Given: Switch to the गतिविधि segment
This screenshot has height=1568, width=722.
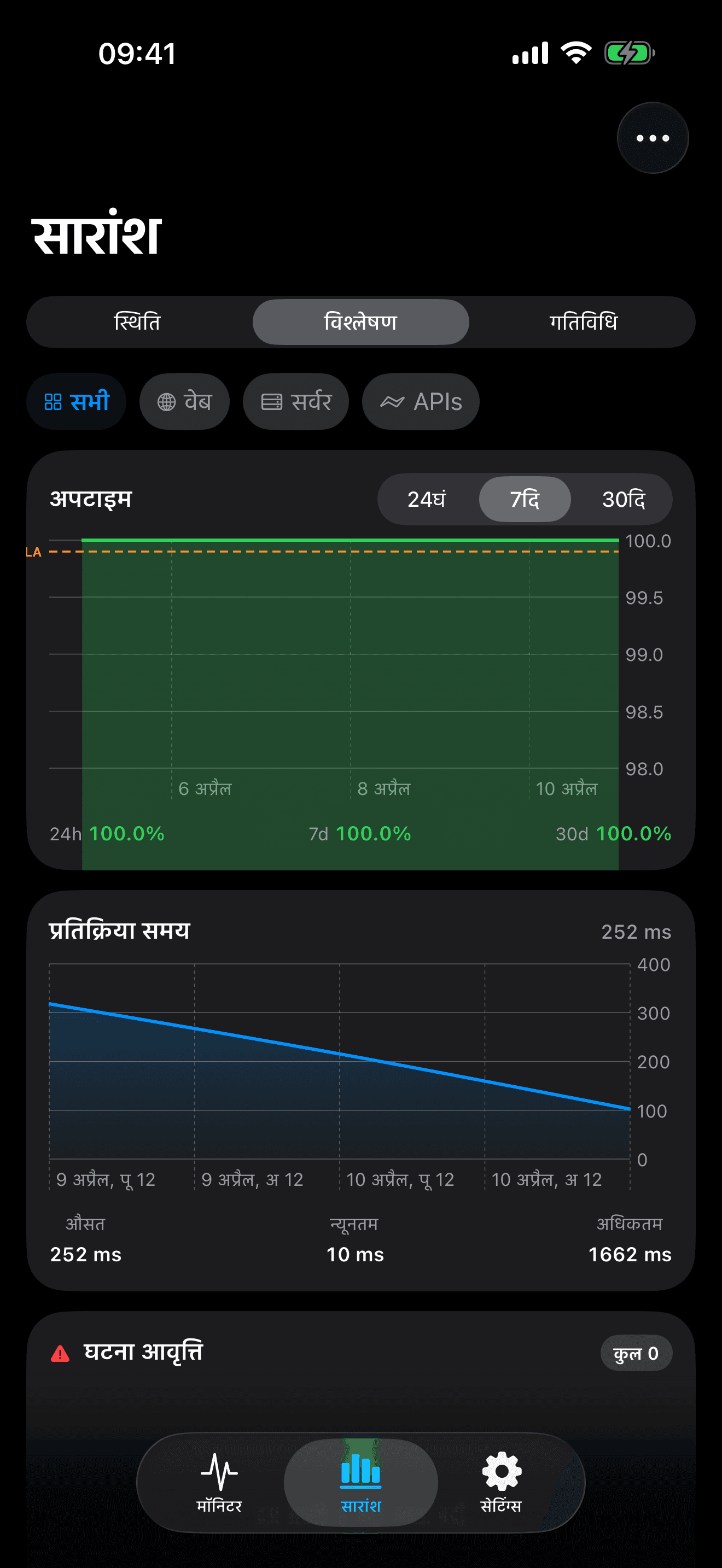Looking at the screenshot, I should click(583, 322).
